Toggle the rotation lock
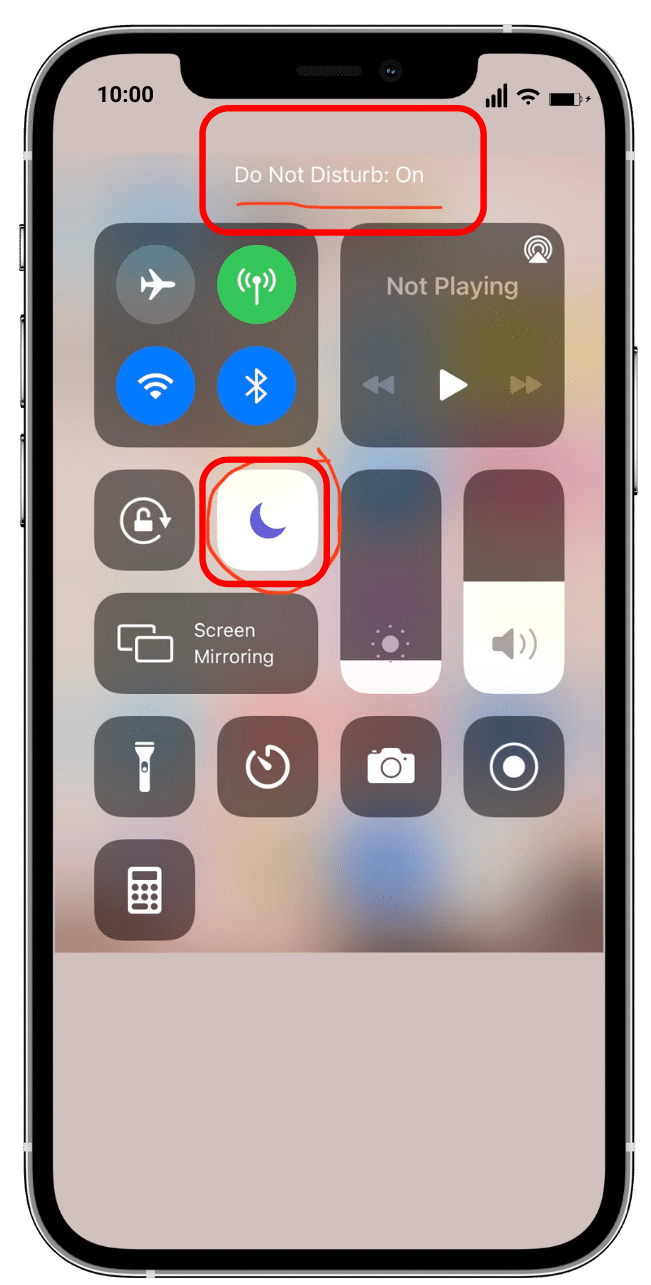 (x=144, y=520)
